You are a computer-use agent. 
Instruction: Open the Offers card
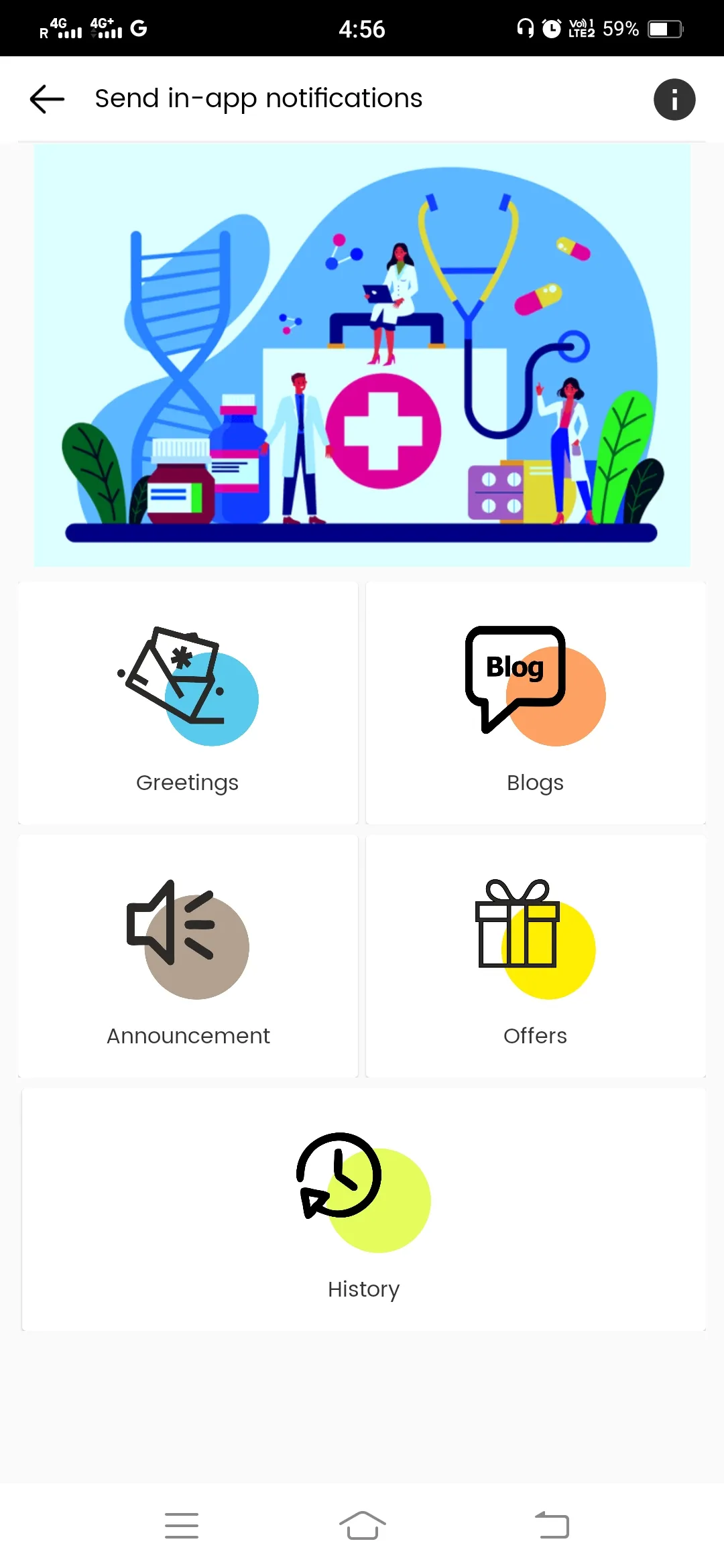535,958
